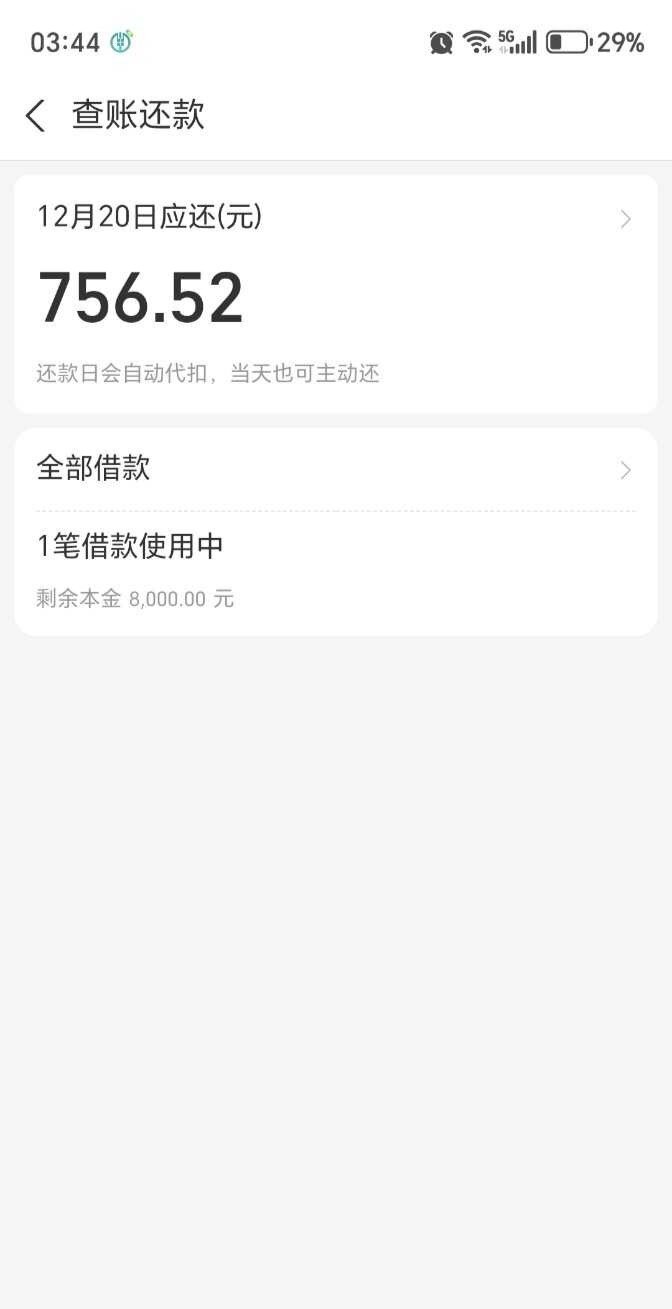The image size is (672, 1309).
Task: Go back from 查账还款 page
Action: coord(35,116)
